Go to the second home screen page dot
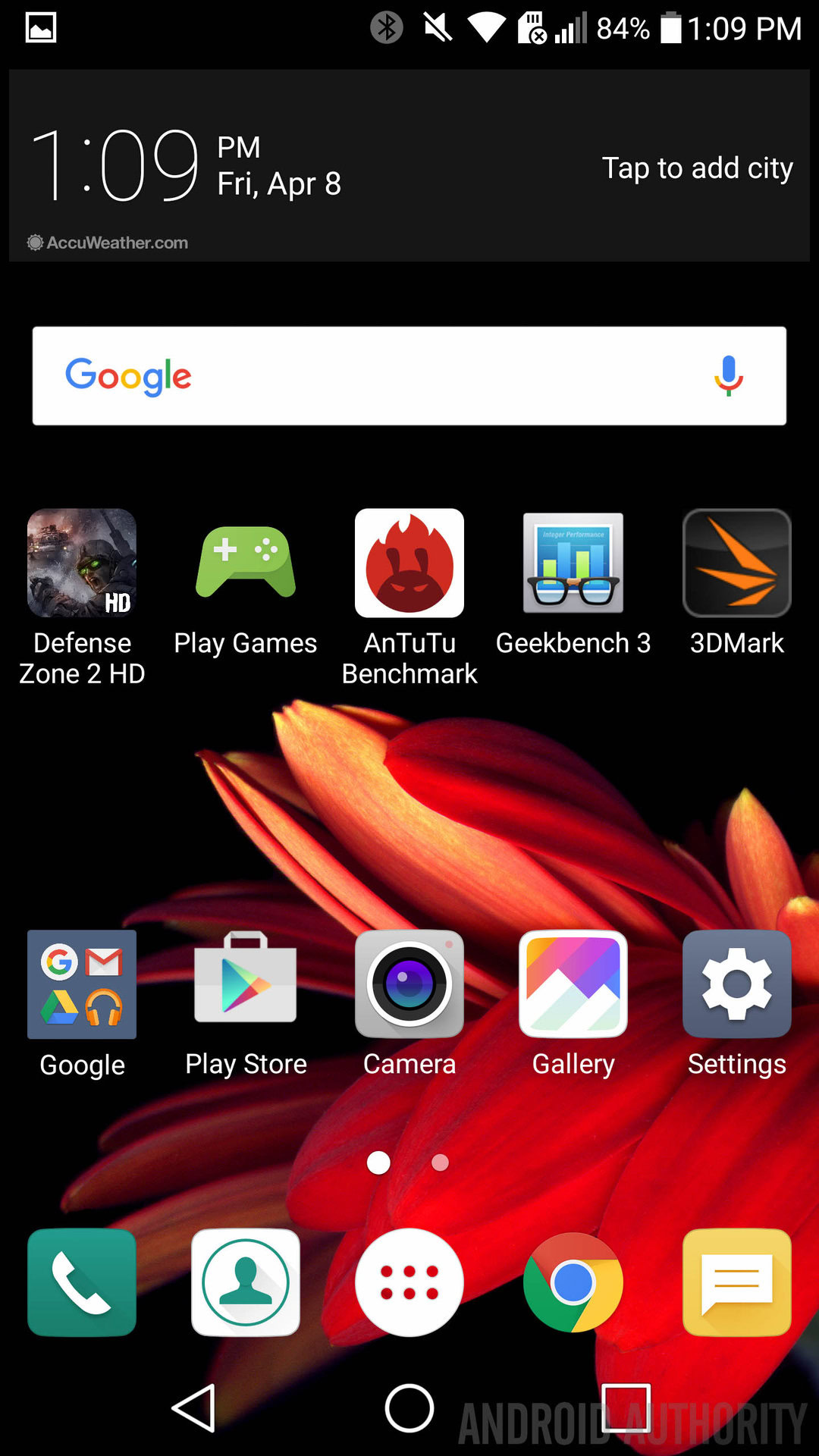This screenshot has height=1456, width=819. 440,1163
